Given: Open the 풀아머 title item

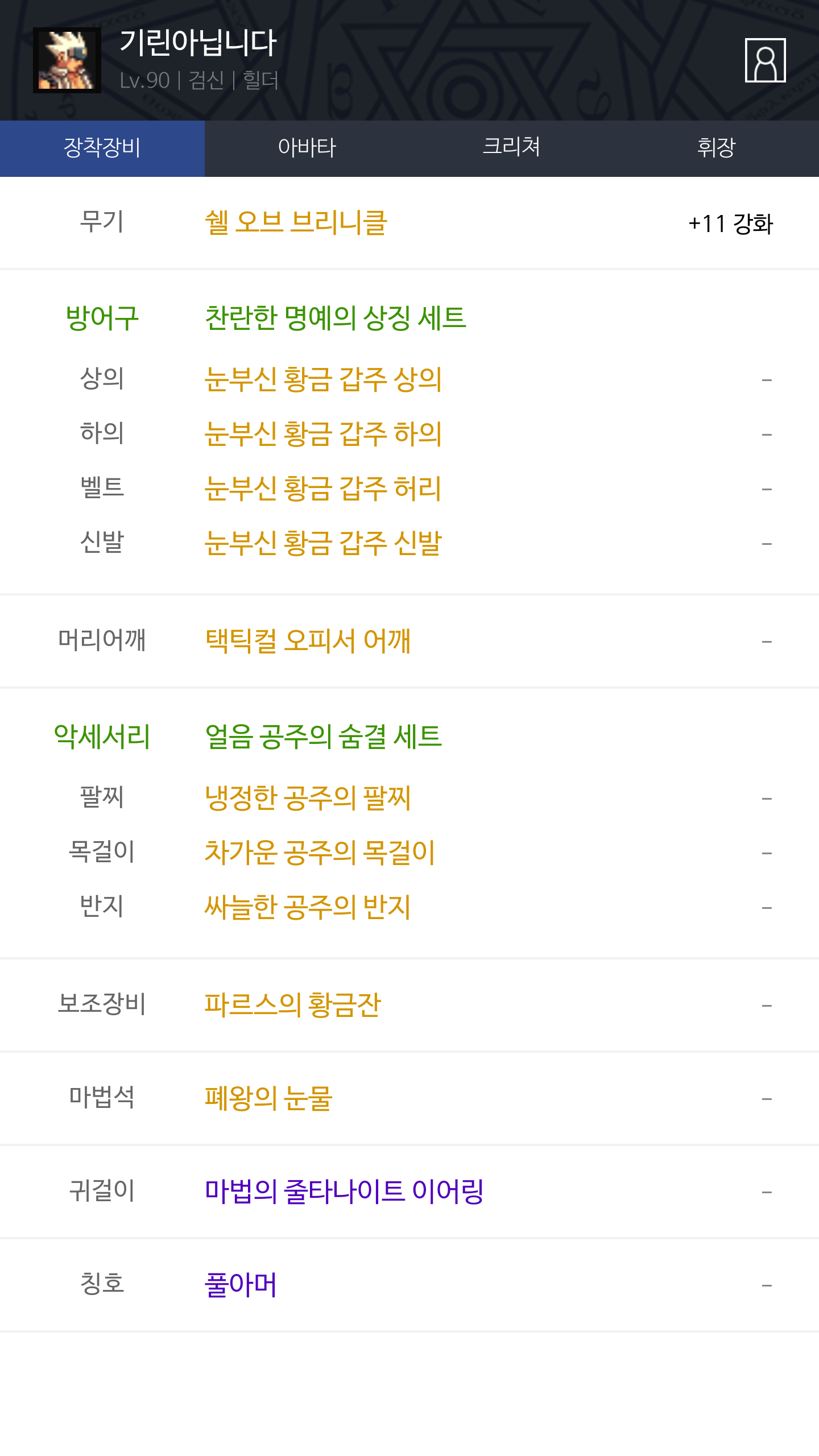Looking at the screenshot, I should 241,1284.
